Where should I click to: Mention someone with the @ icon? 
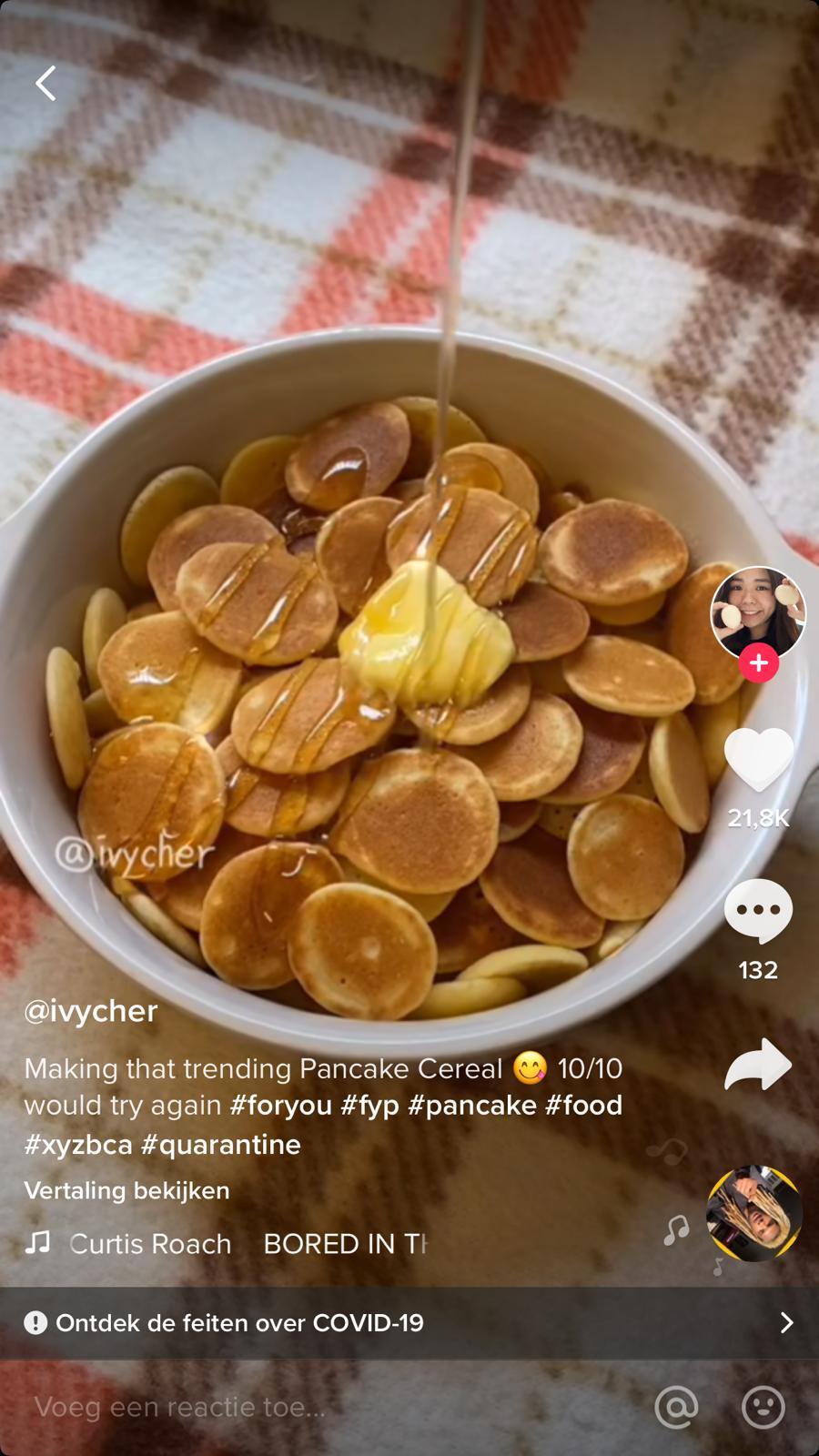(x=676, y=1408)
